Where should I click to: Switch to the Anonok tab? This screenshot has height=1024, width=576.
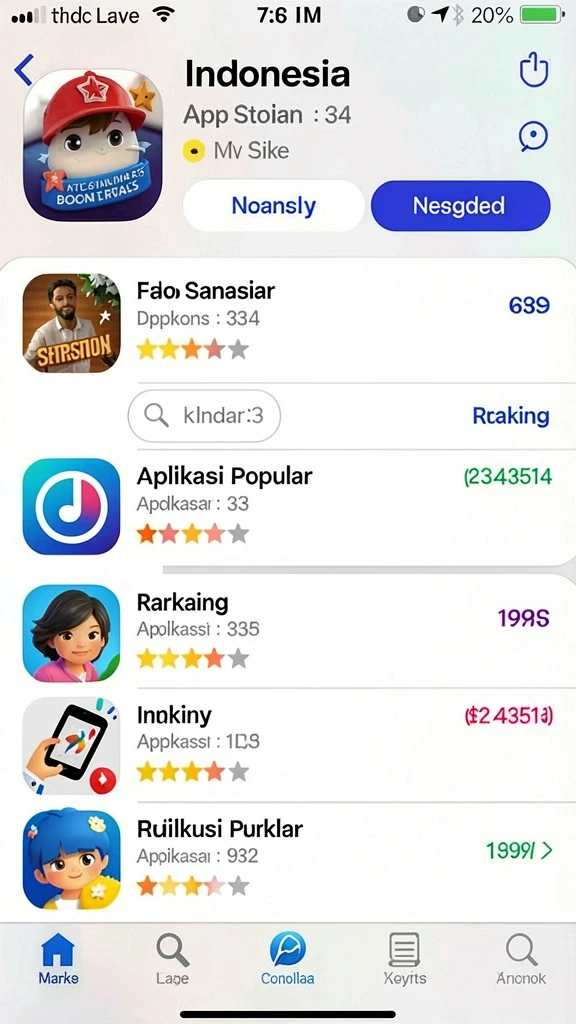point(520,958)
